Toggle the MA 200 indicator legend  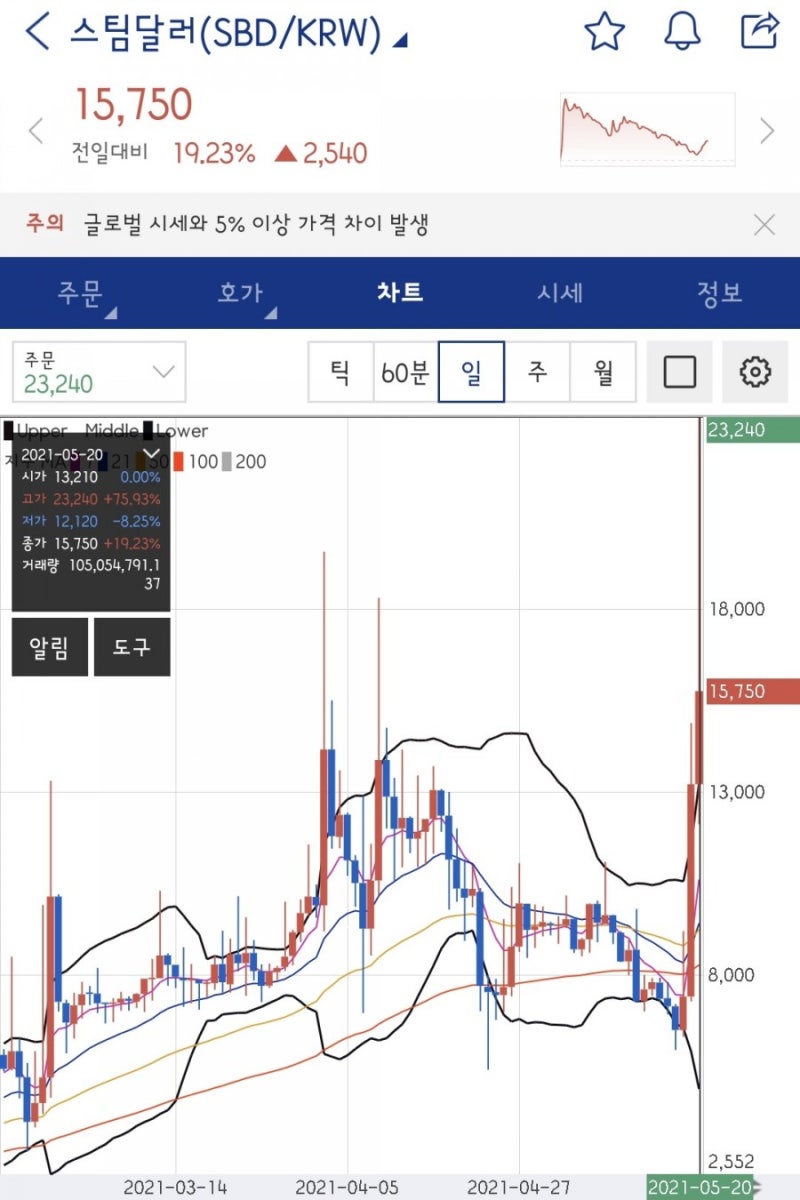[x=248, y=462]
